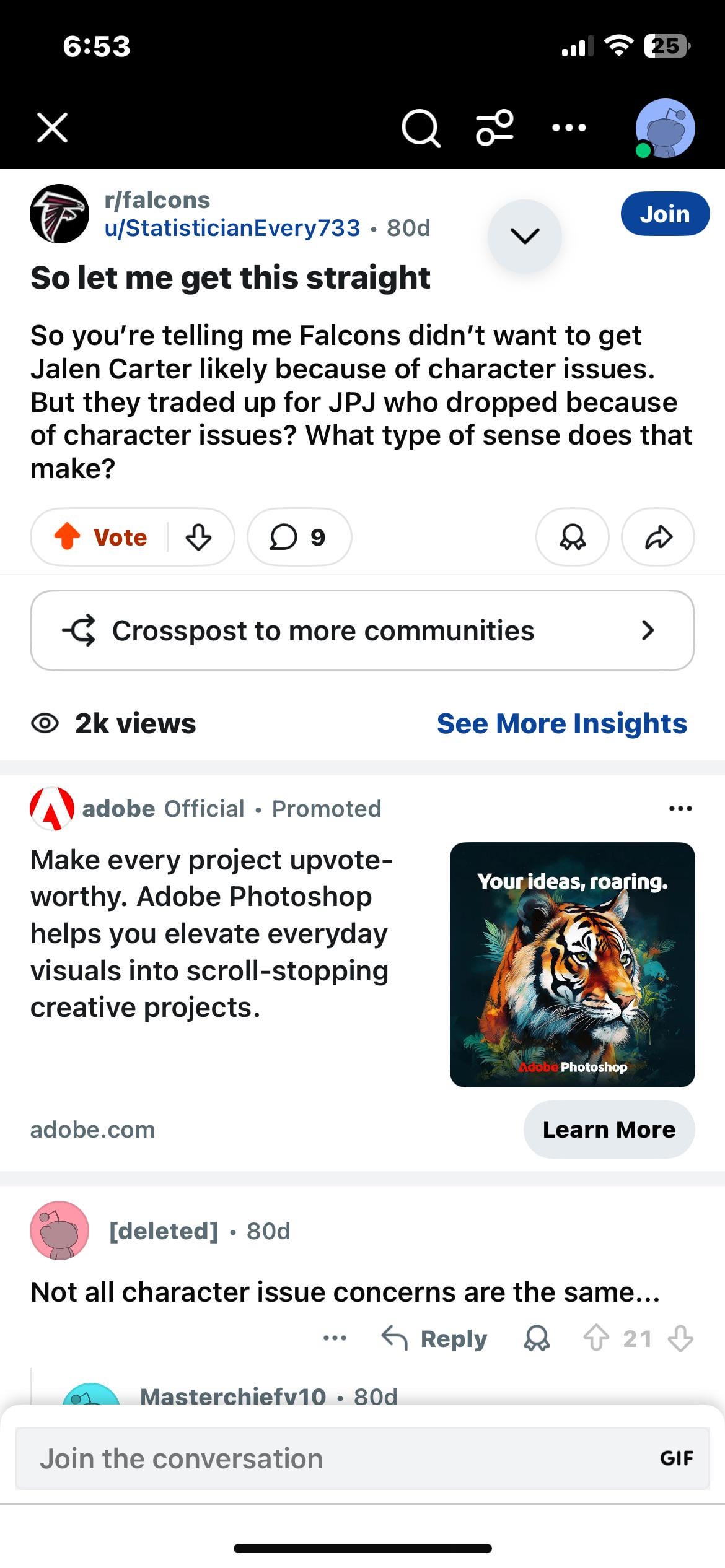Share this post
The height and width of the screenshot is (1568, 725).
[657, 537]
